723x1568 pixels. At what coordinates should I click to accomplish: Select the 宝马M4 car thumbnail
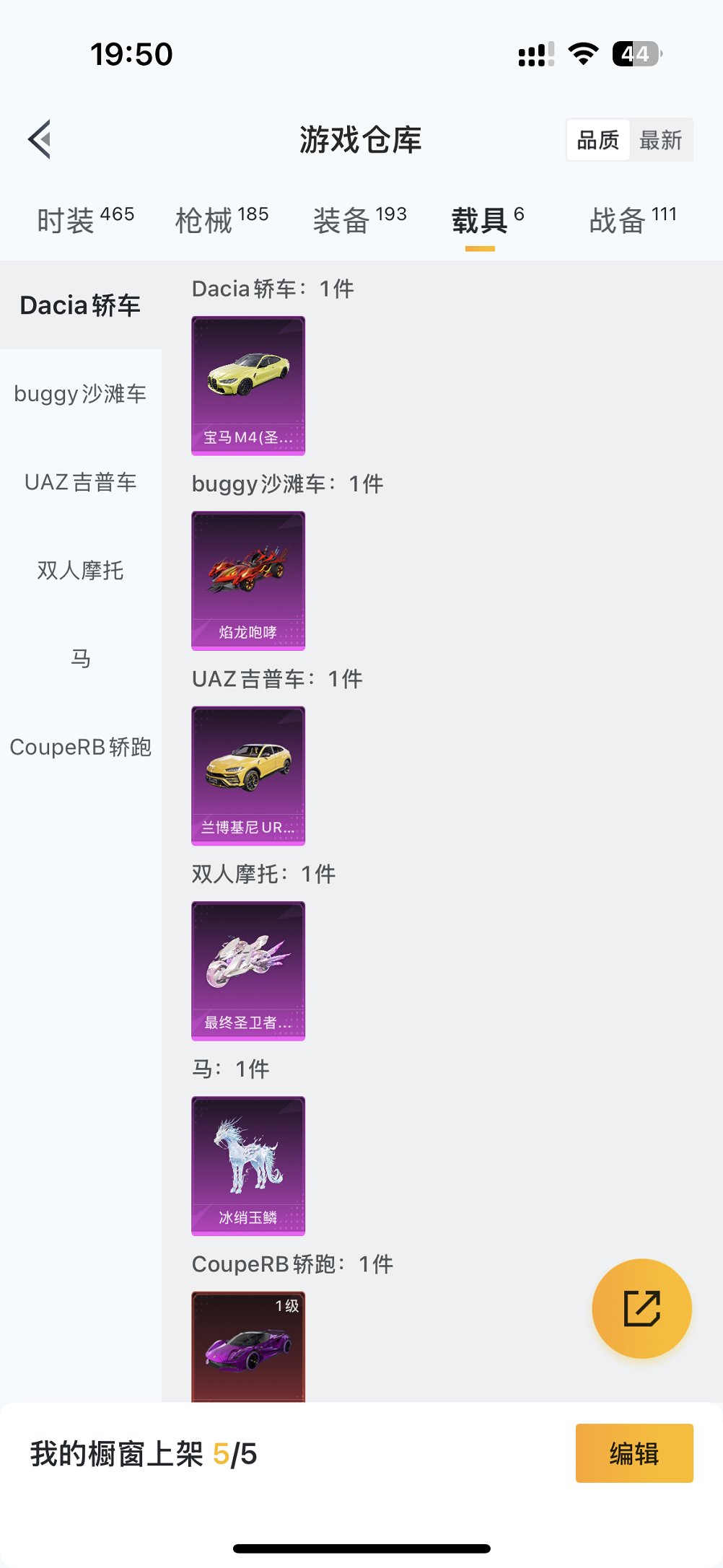pyautogui.click(x=248, y=382)
